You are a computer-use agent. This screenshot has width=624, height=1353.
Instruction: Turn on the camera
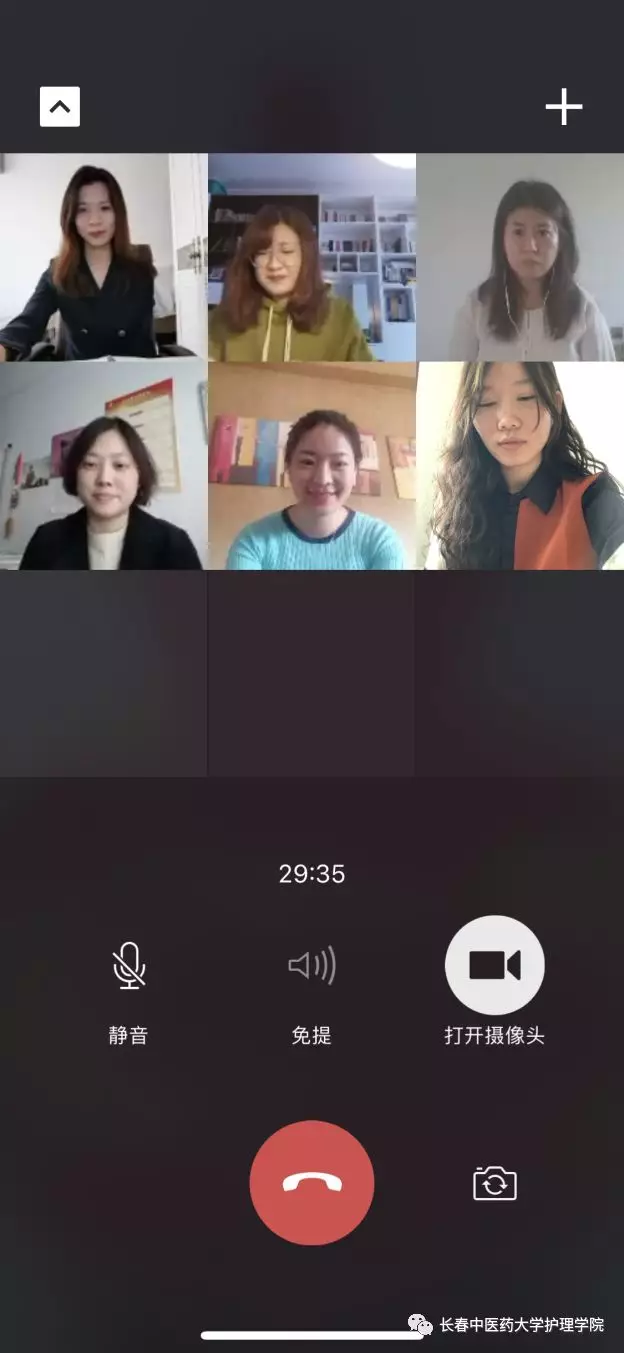click(494, 966)
